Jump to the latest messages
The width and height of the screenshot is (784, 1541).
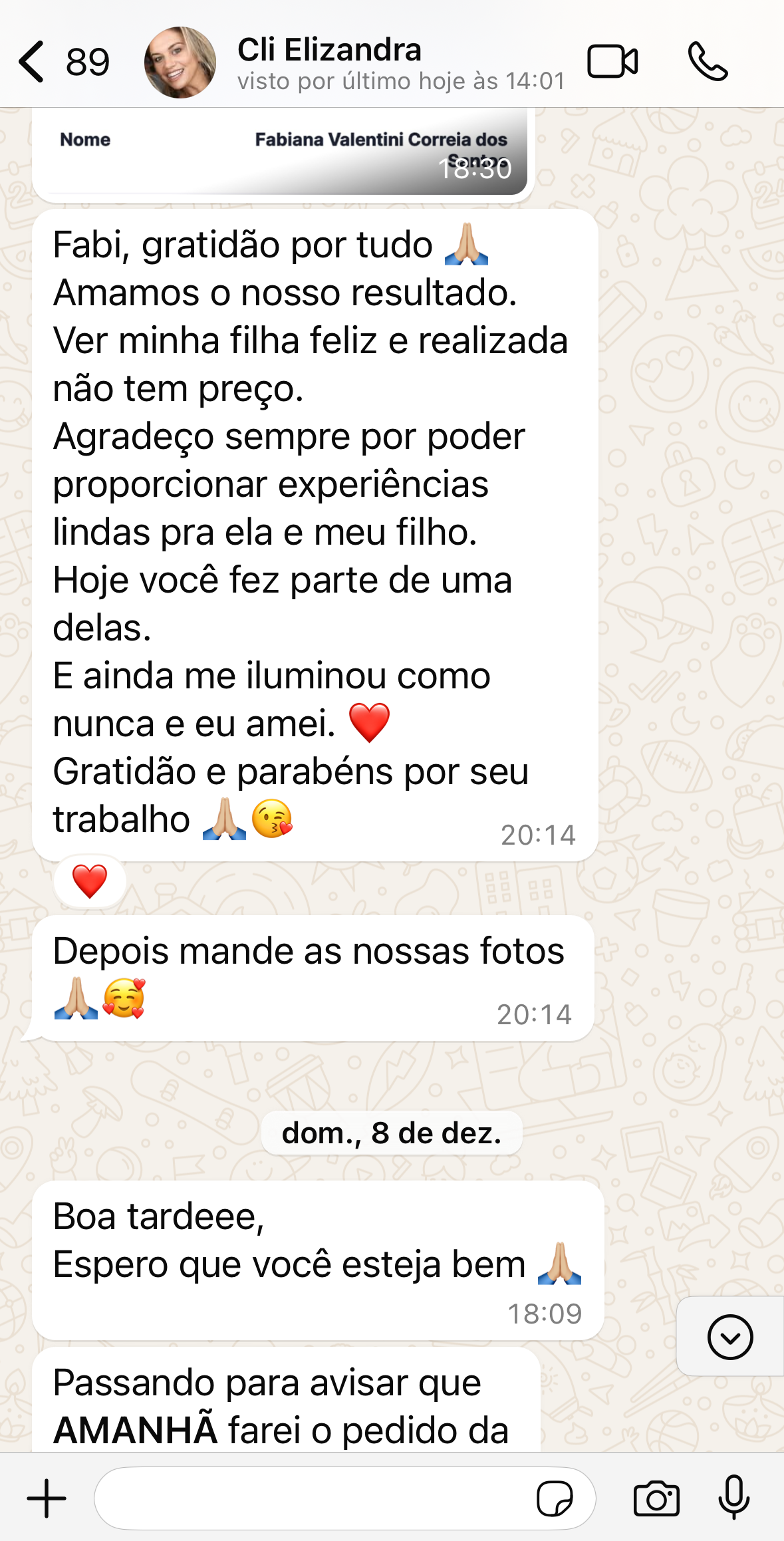[x=729, y=1337]
